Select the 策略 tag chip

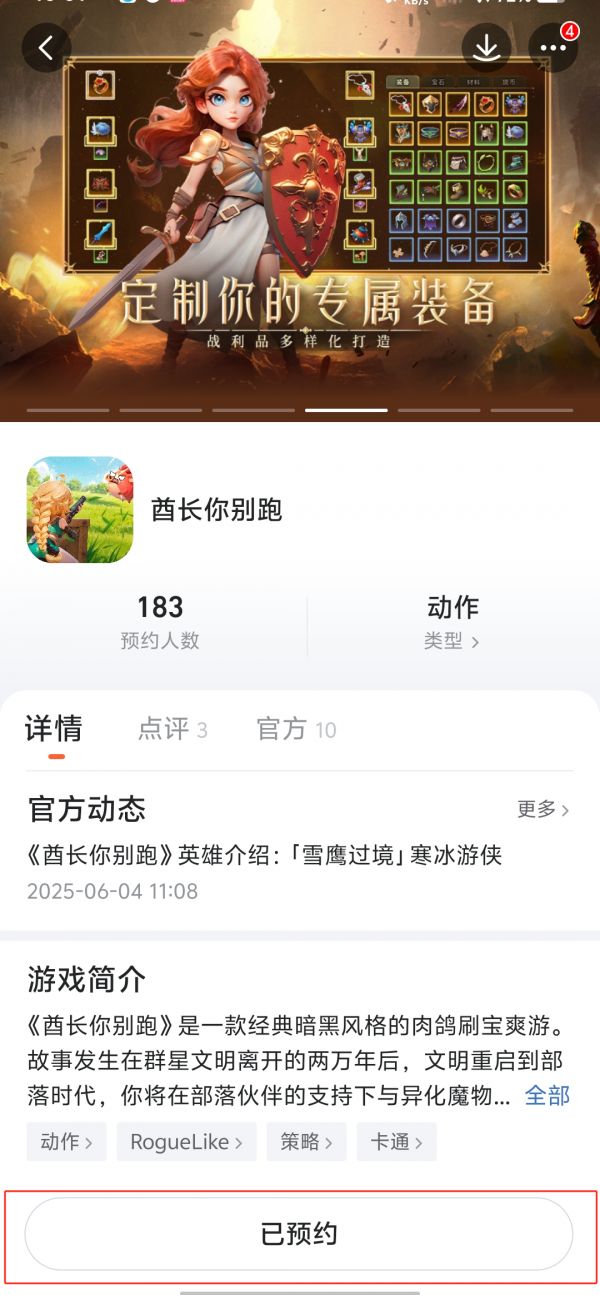(306, 1142)
